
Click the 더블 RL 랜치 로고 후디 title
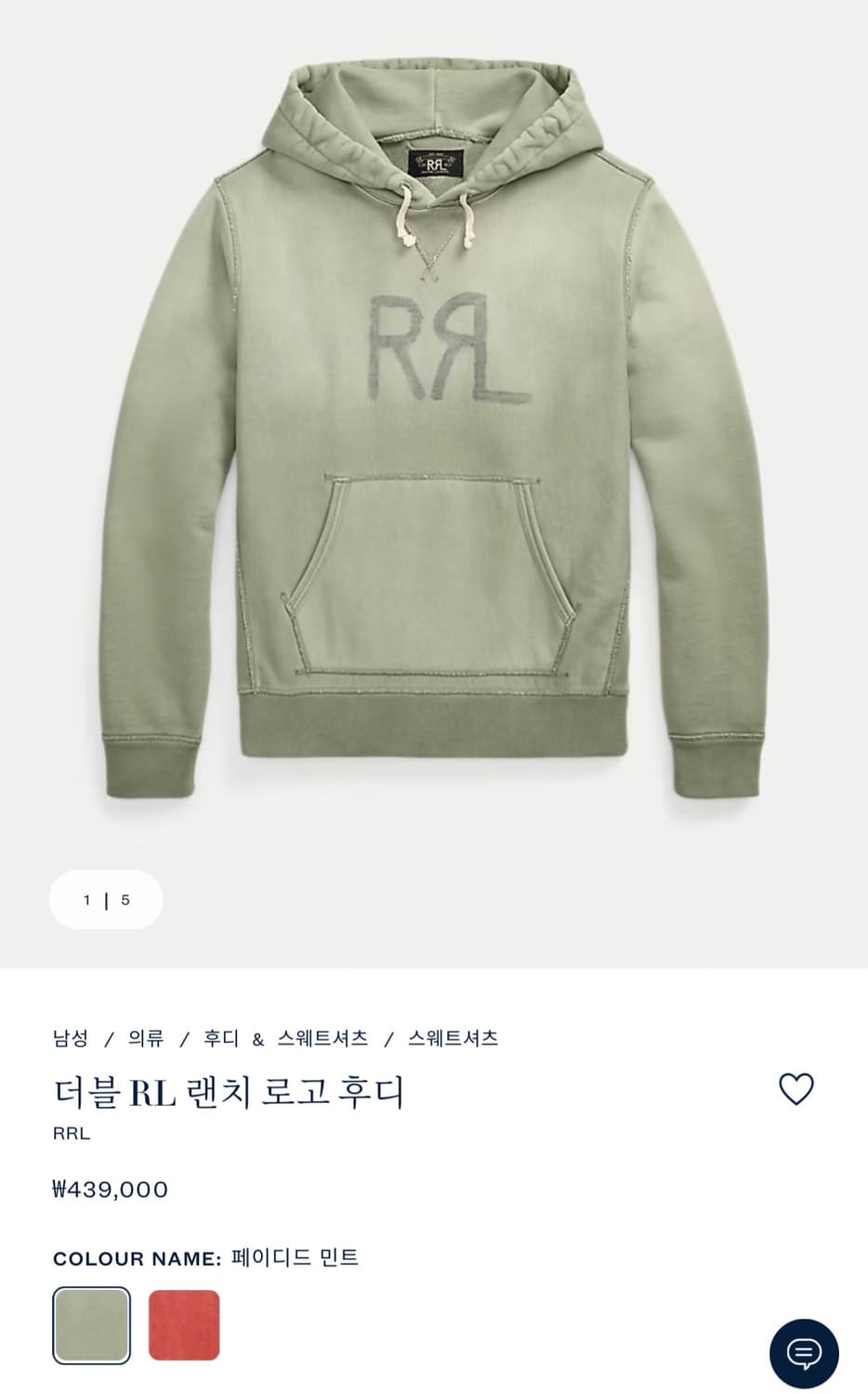[227, 1094]
